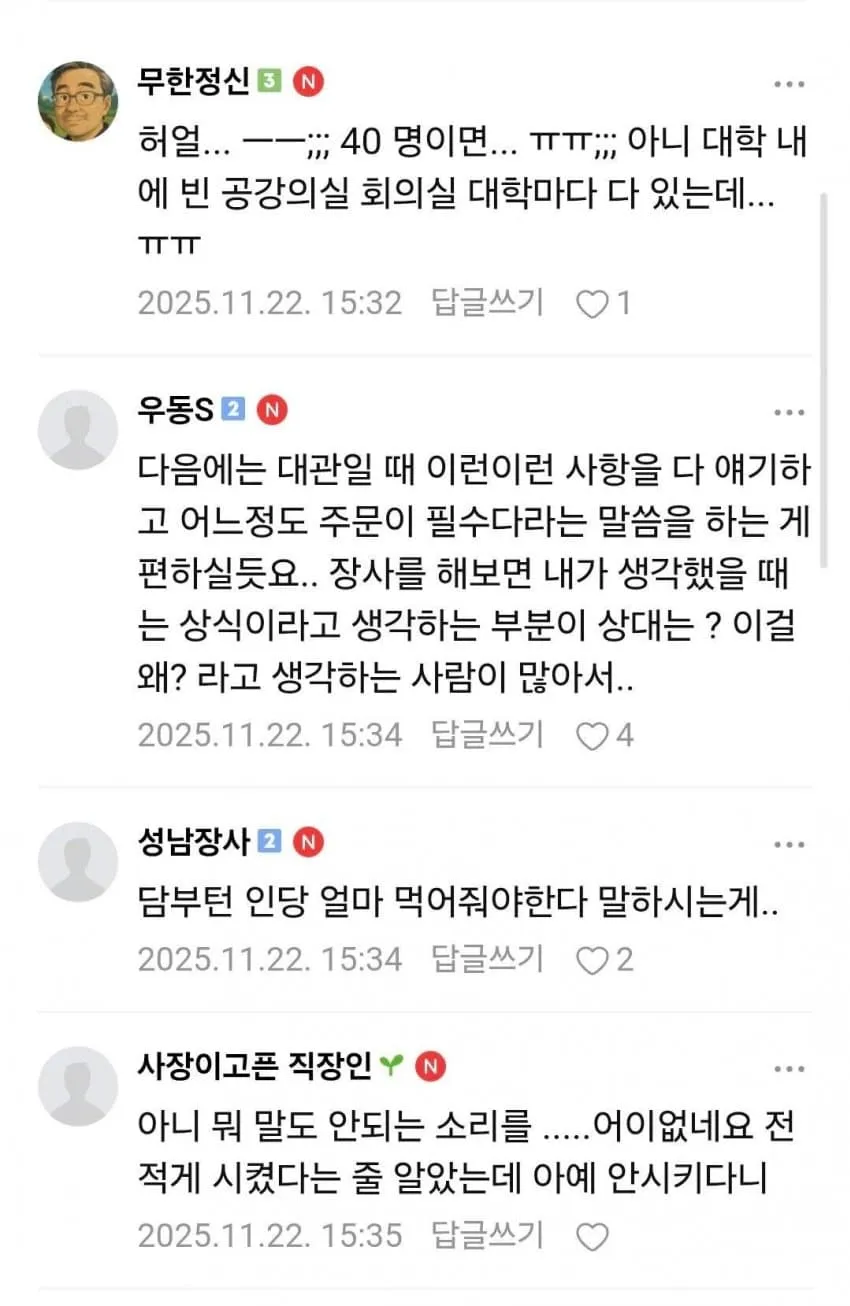Open 무한정신's profile picture
The width and height of the screenshot is (850, 1306).
(78, 101)
